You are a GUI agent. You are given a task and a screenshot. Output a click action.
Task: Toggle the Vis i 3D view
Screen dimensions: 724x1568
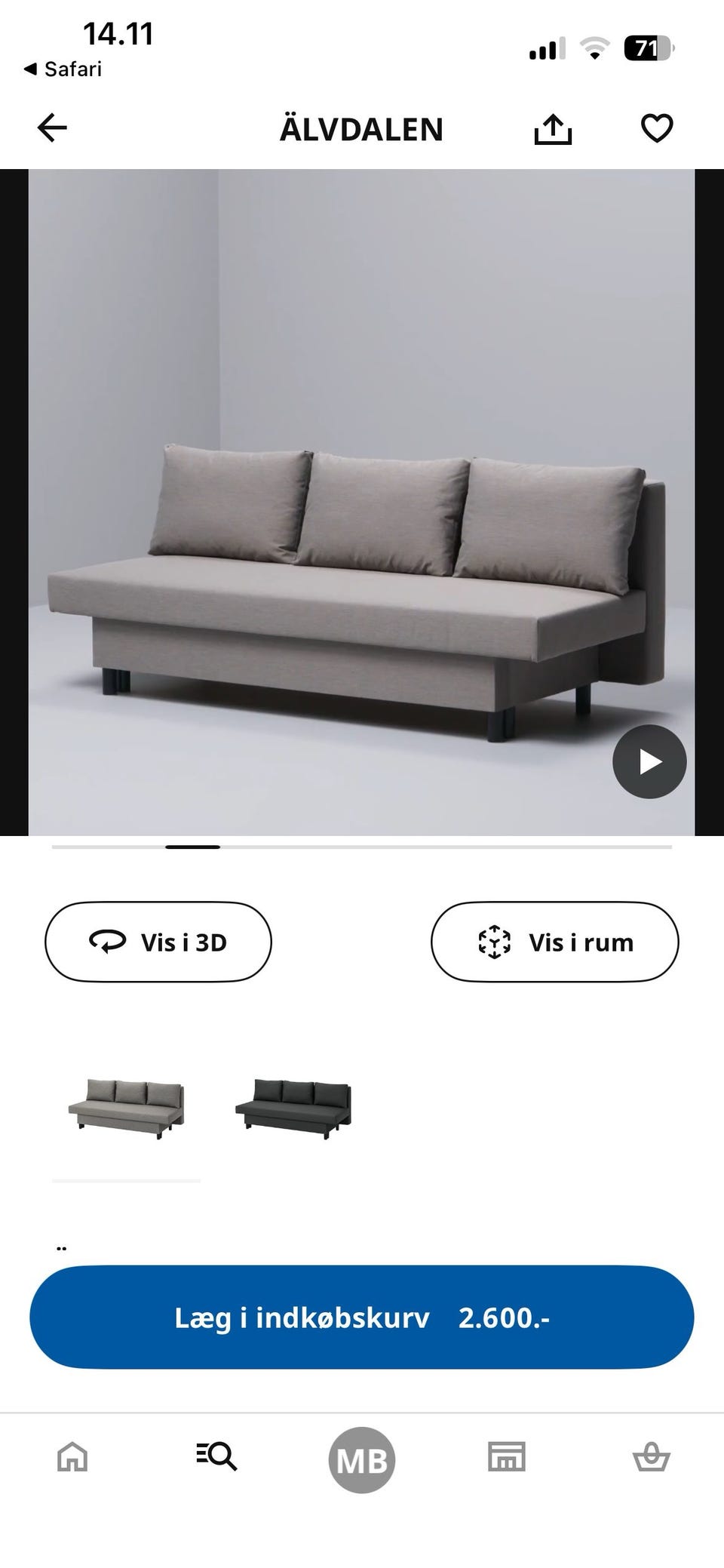tap(158, 942)
